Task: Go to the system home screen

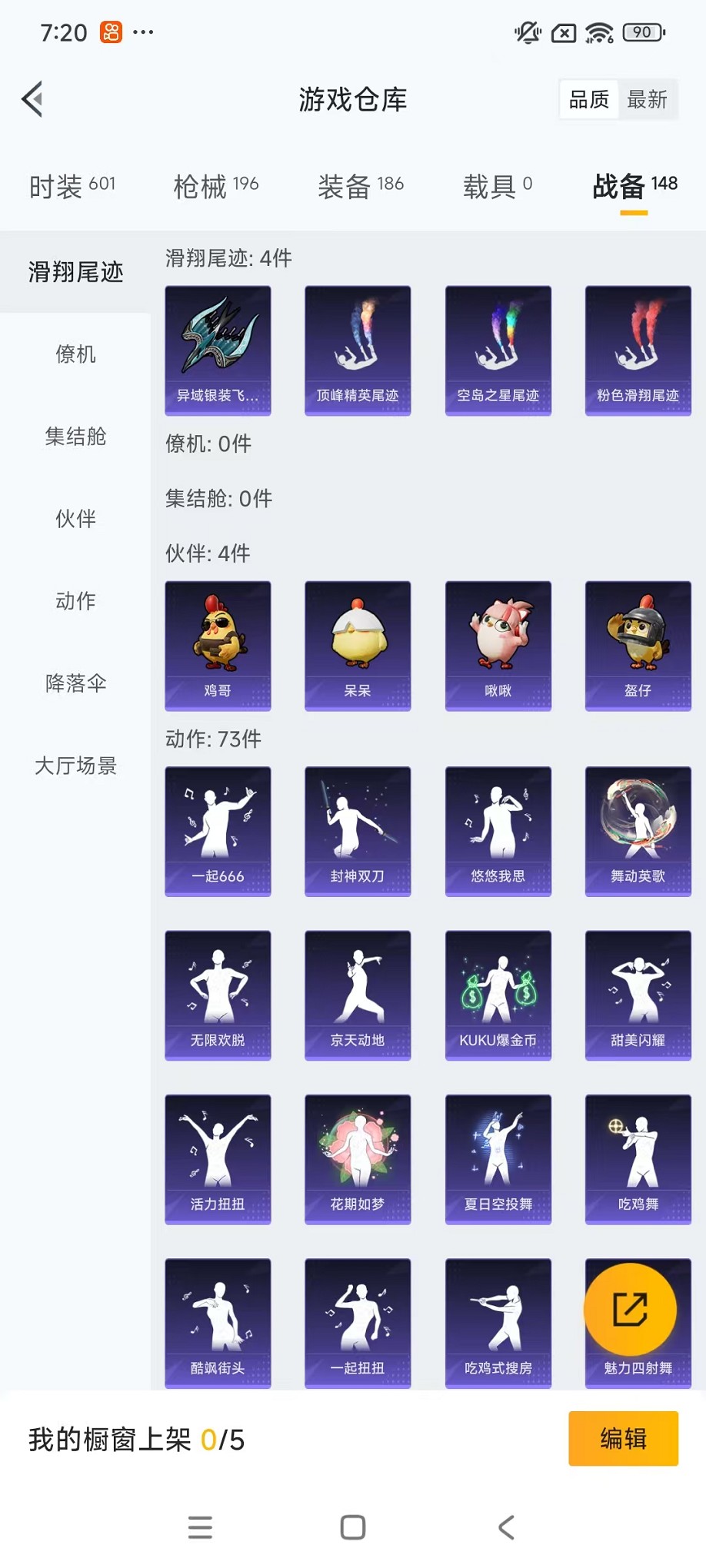Action: tap(353, 1527)
